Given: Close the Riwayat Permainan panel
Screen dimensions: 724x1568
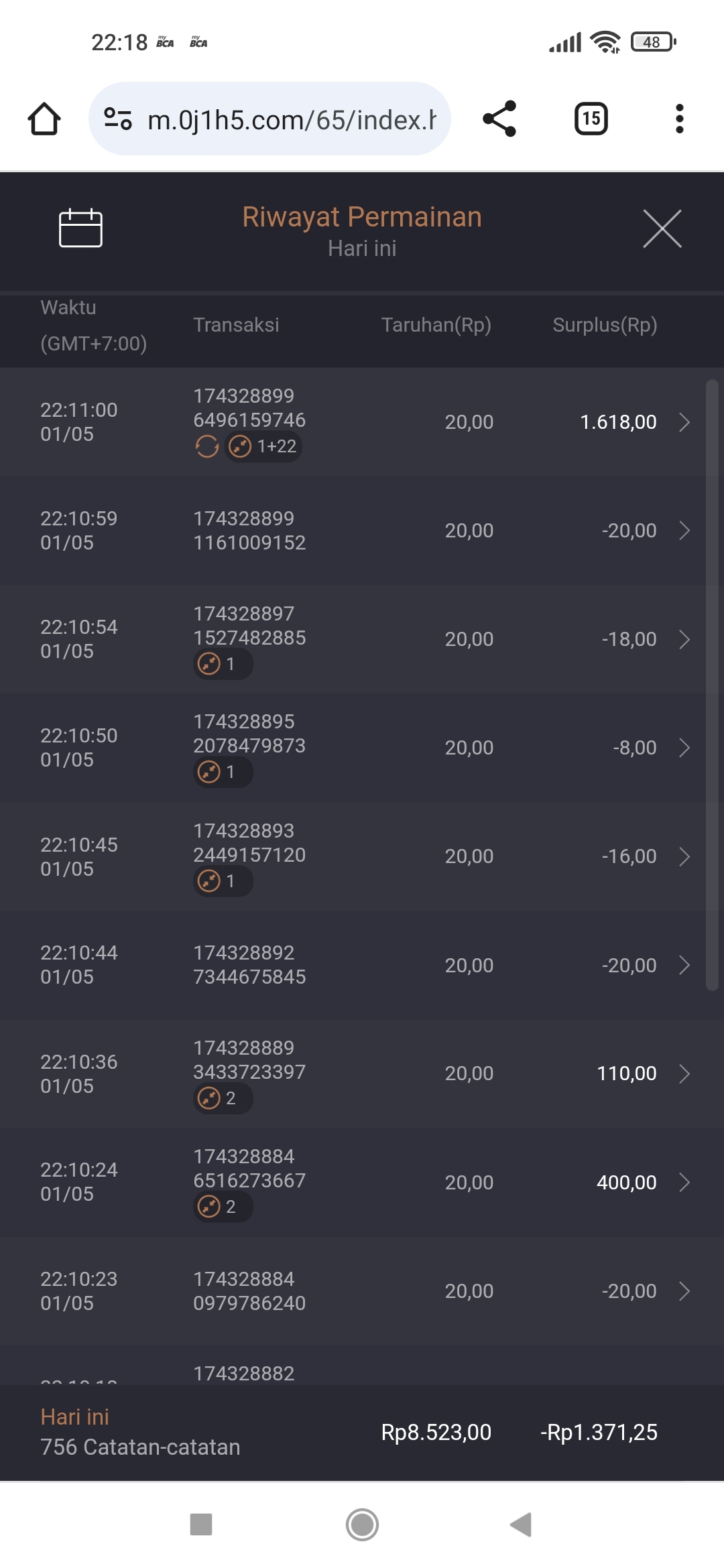Looking at the screenshot, I should [x=662, y=228].
